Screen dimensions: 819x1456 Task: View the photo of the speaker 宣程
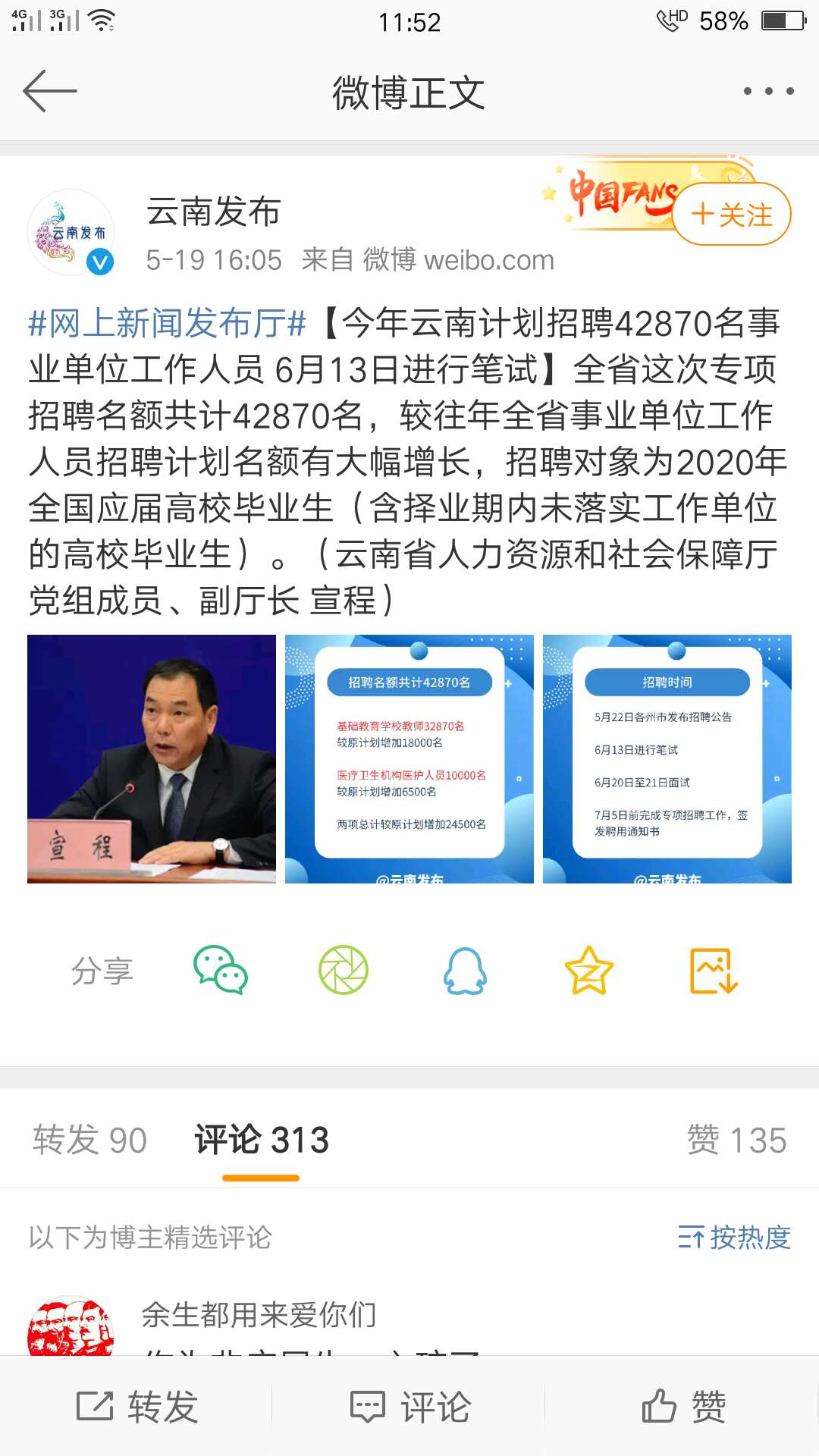point(152,758)
